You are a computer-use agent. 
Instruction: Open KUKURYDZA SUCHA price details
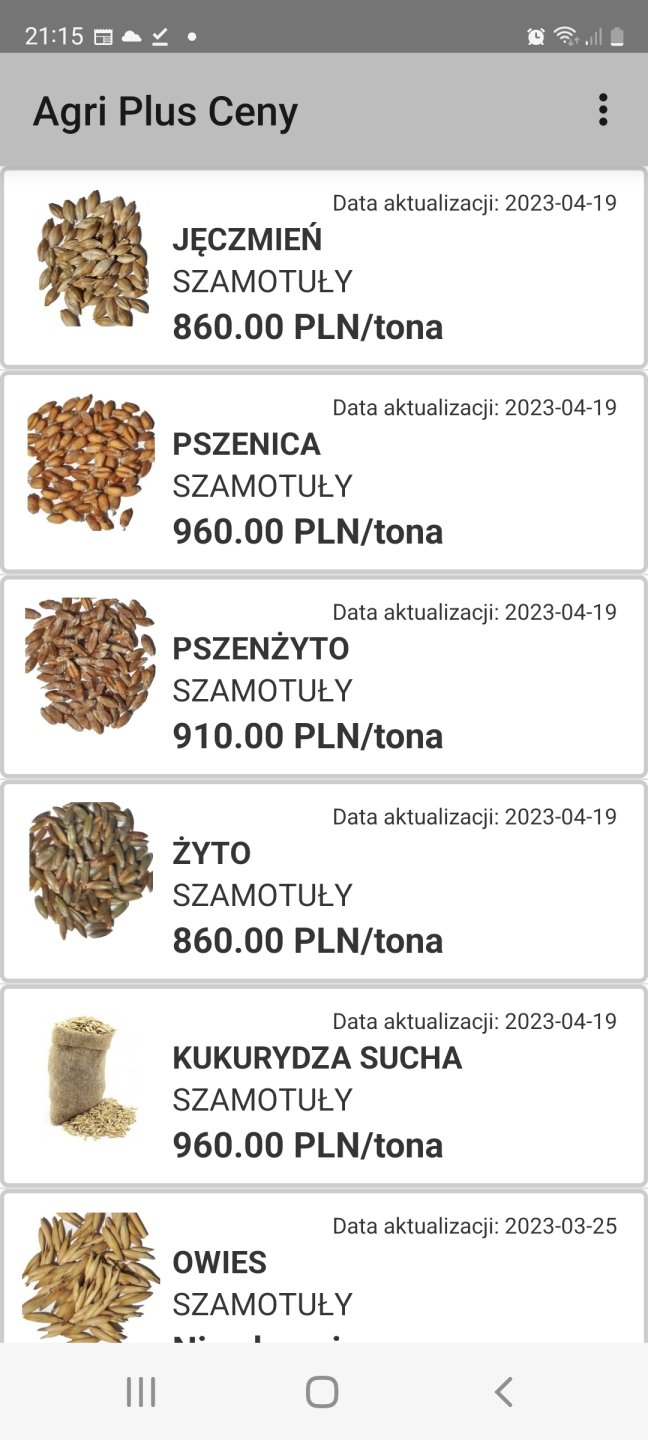tap(324, 1086)
